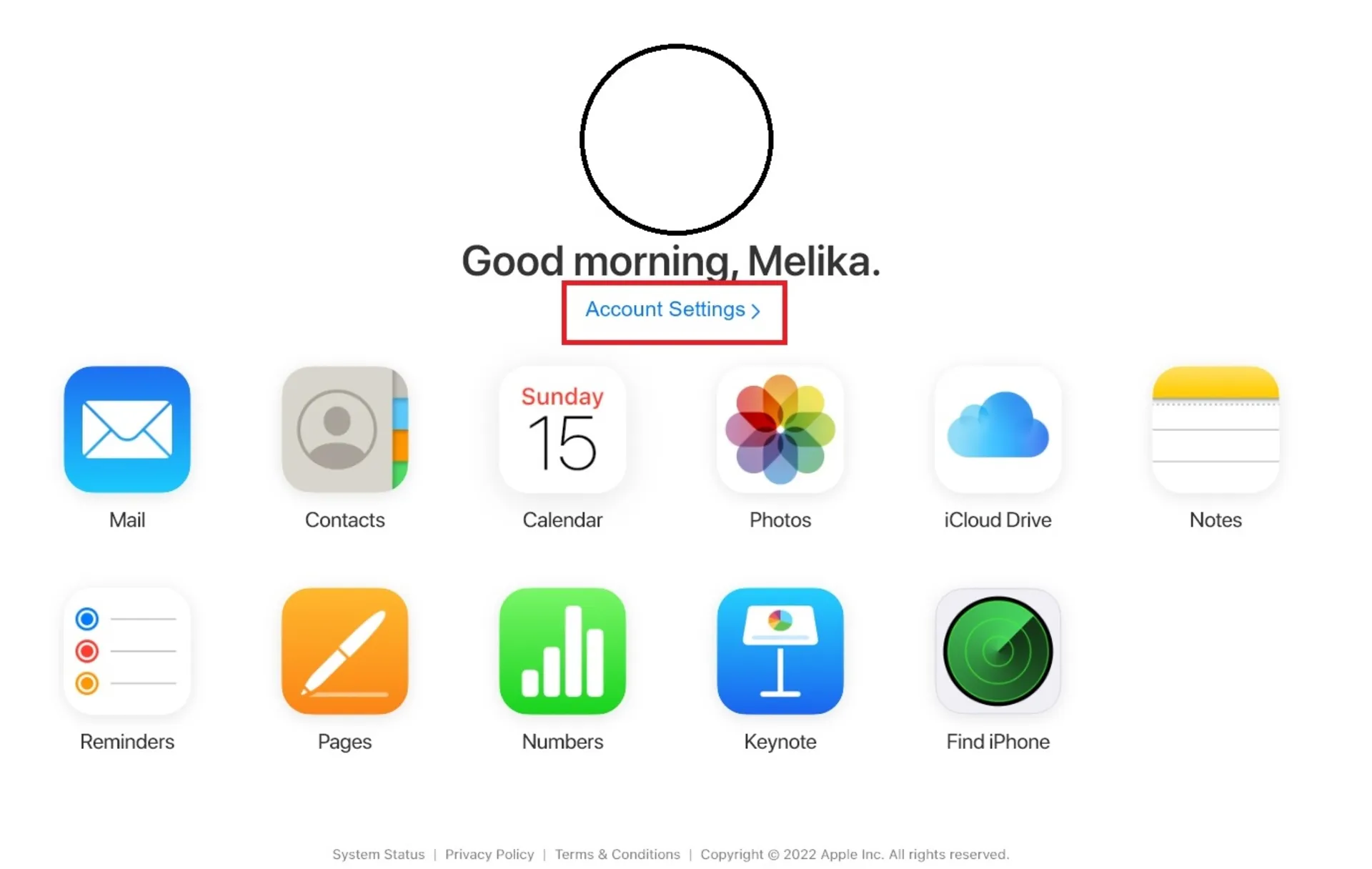Open Find iPhone

click(998, 651)
